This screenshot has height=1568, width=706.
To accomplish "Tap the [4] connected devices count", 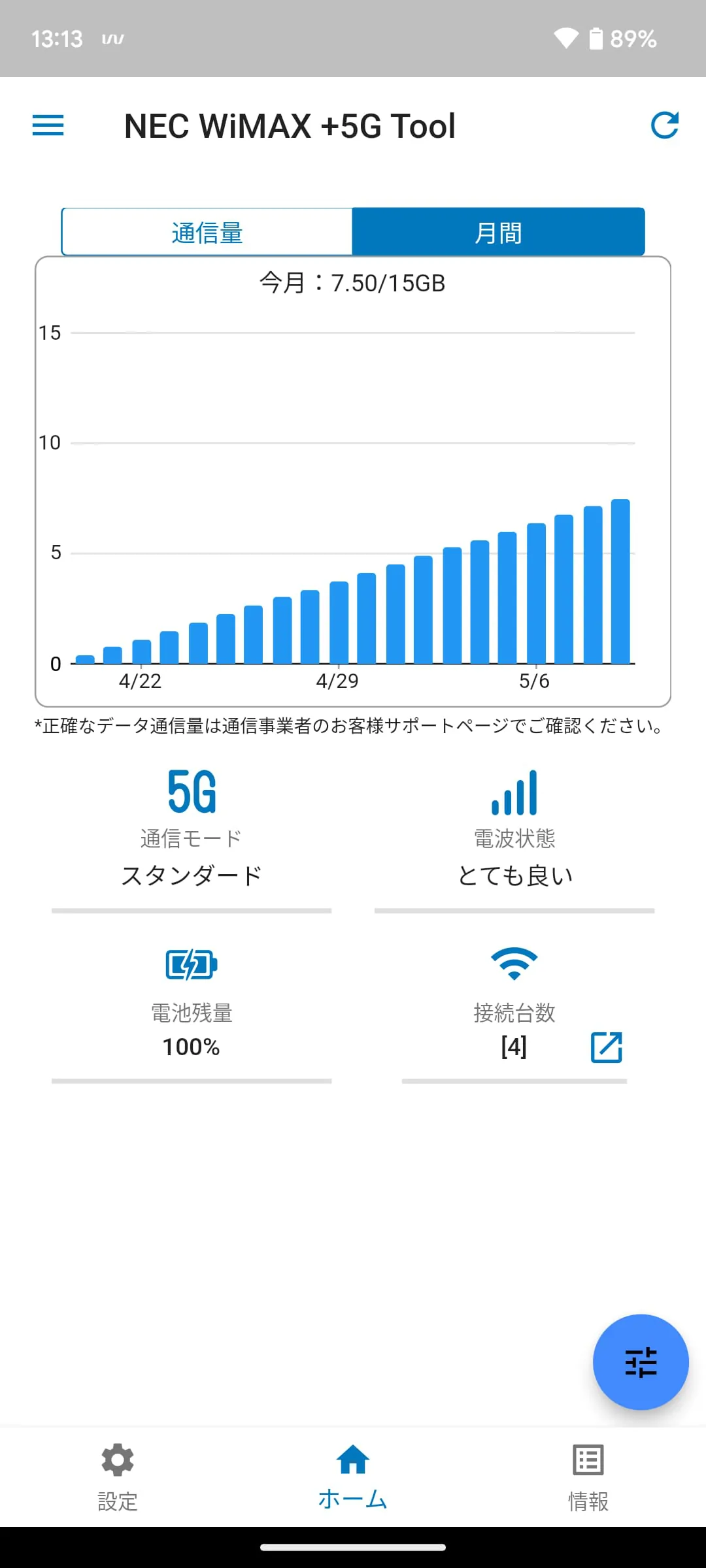I will pos(514,1045).
